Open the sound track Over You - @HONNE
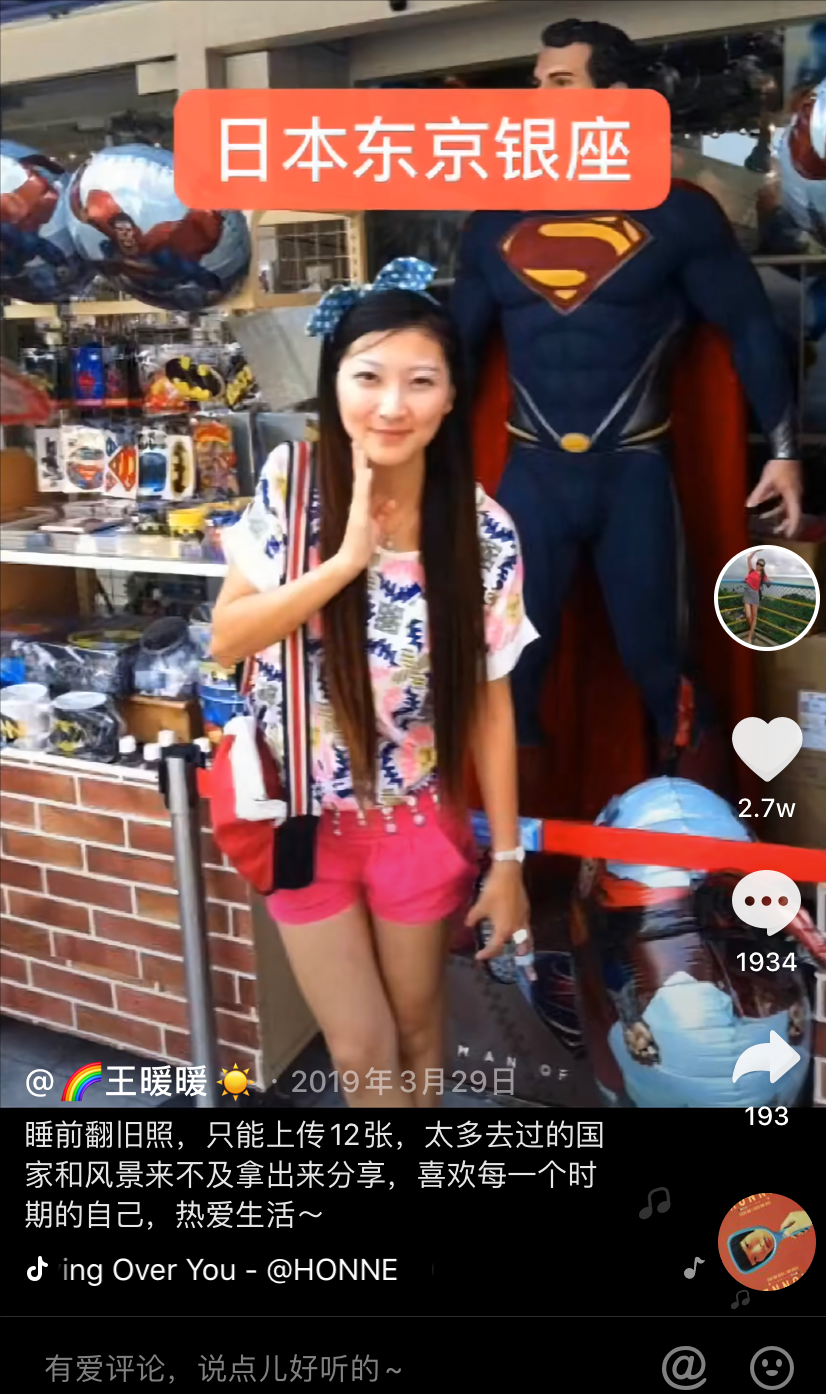The width and height of the screenshot is (826, 1394). pyautogui.click(x=228, y=1270)
